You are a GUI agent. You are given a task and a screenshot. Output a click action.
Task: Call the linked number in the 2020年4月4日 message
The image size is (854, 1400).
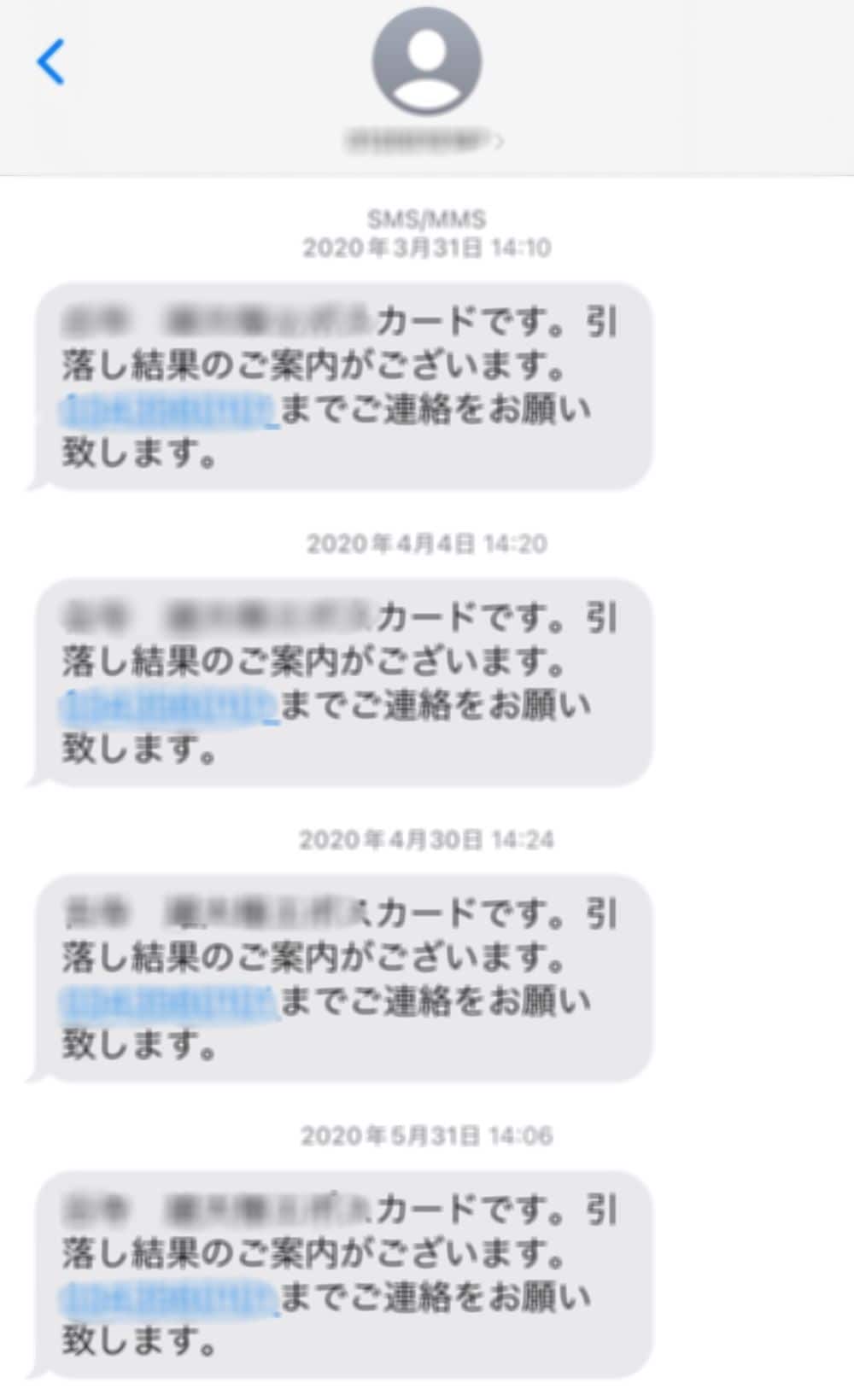click(169, 706)
